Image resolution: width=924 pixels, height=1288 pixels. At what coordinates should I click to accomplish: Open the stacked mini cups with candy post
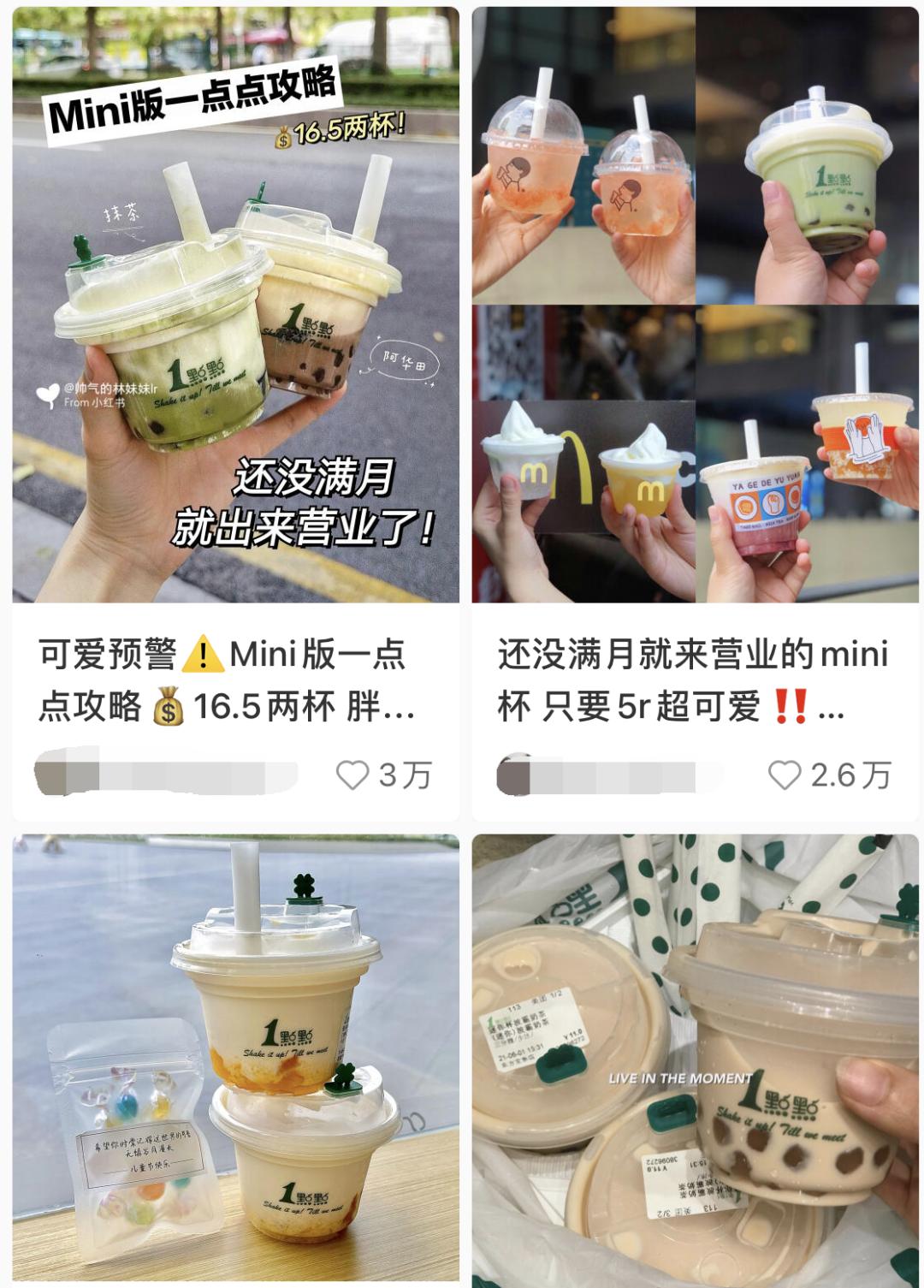point(235,1061)
